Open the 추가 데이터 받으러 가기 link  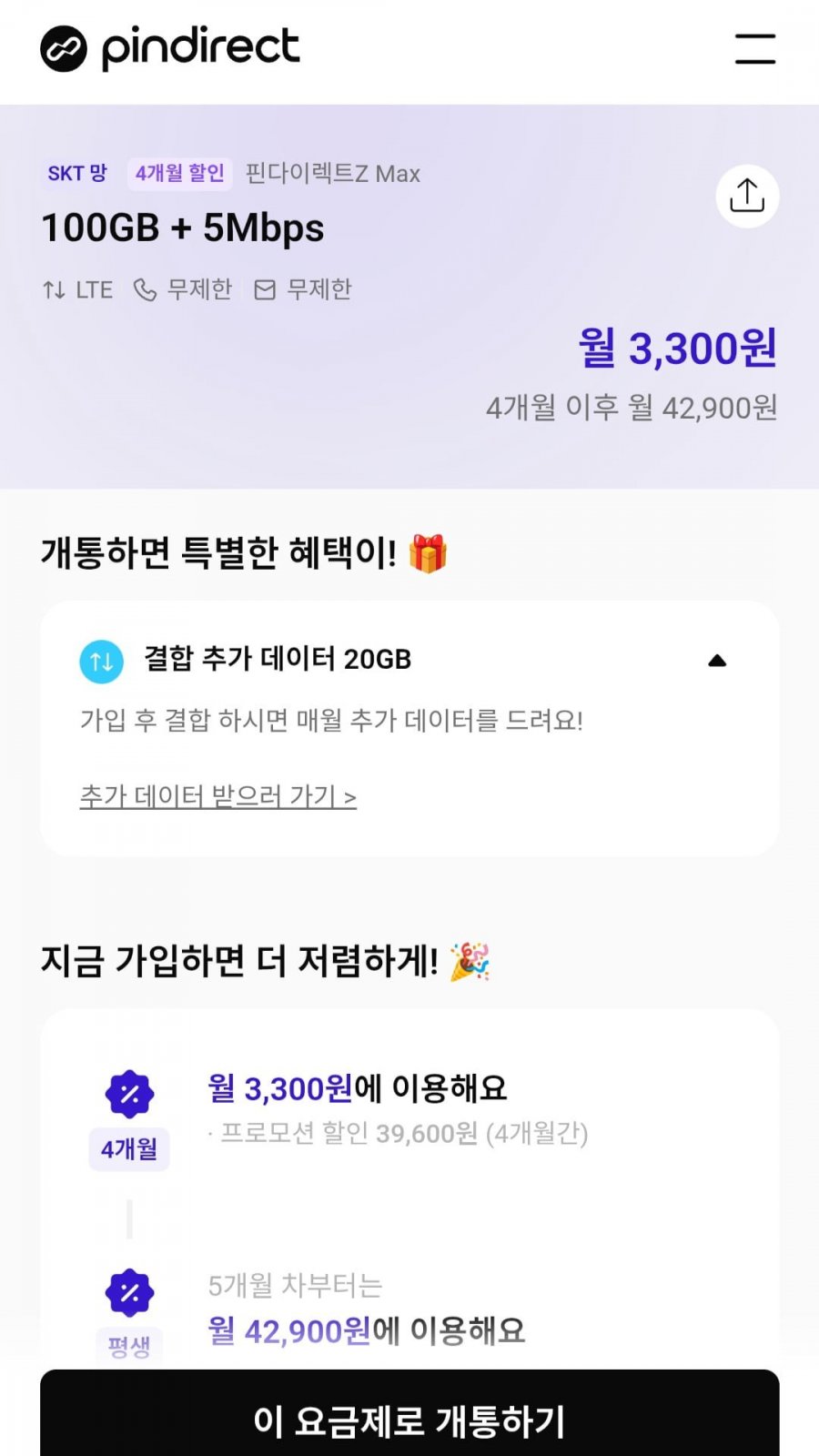pyautogui.click(x=217, y=796)
